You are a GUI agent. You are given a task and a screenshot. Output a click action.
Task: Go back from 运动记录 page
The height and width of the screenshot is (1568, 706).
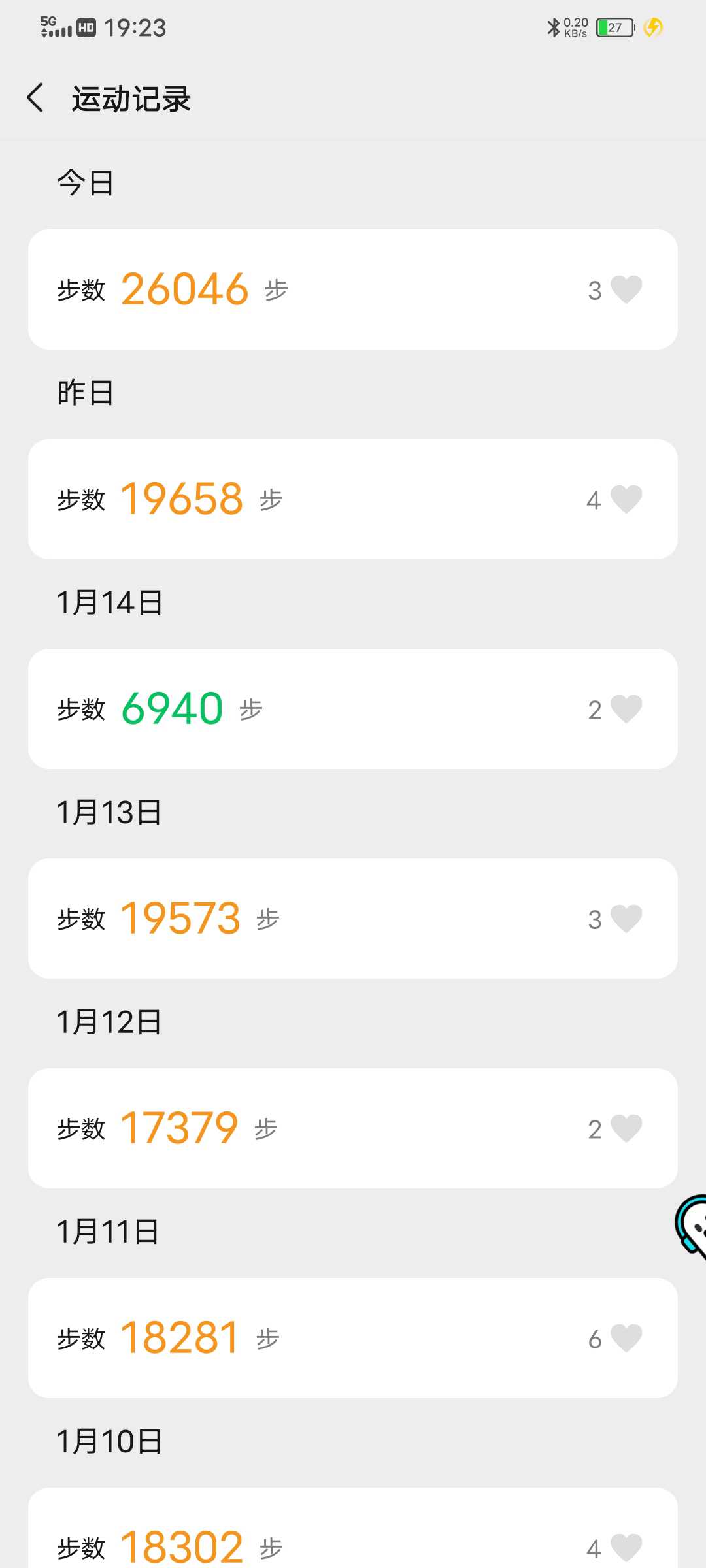click(35, 98)
